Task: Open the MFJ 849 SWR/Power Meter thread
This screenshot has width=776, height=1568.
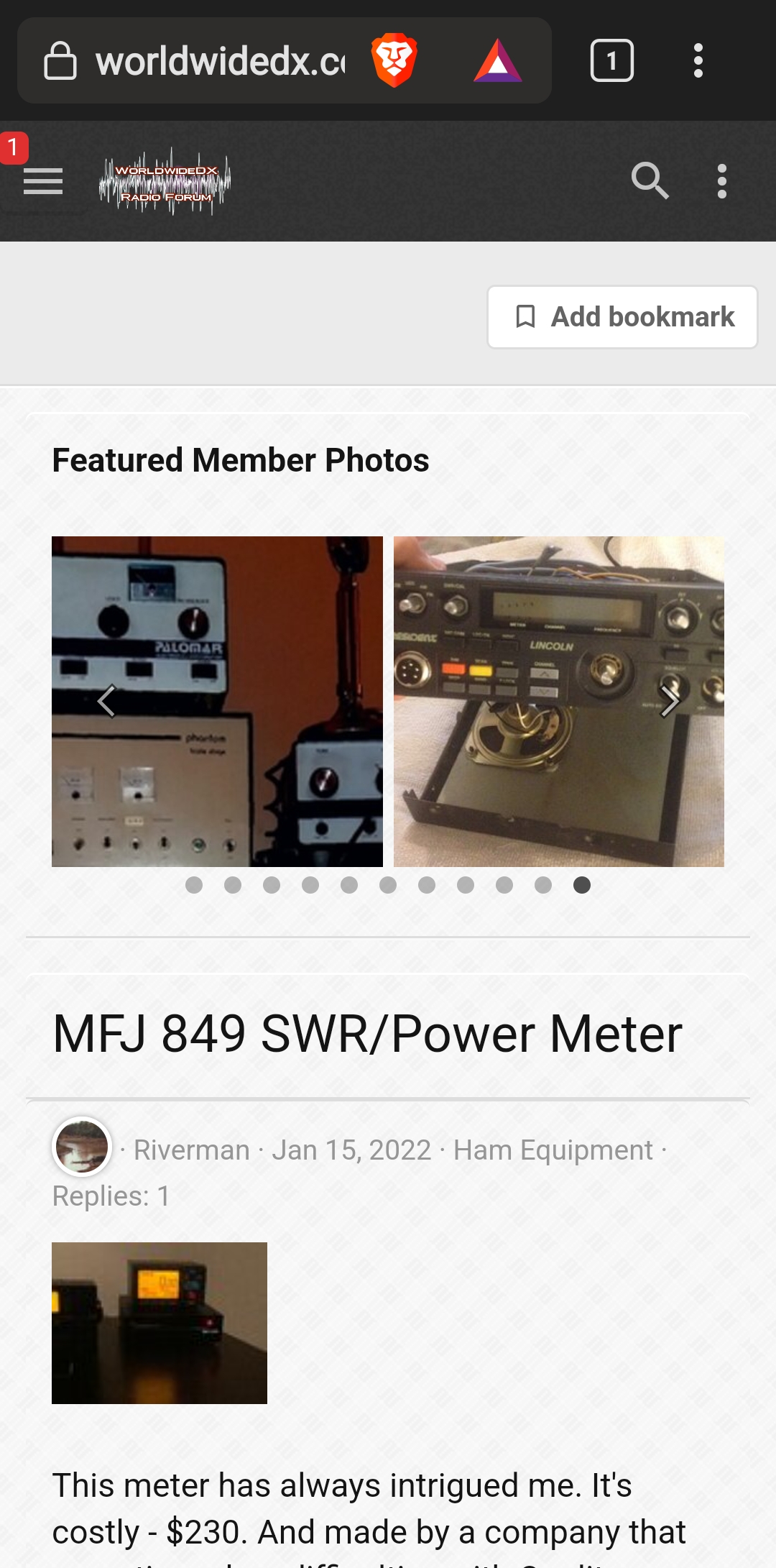Action: [x=367, y=1034]
